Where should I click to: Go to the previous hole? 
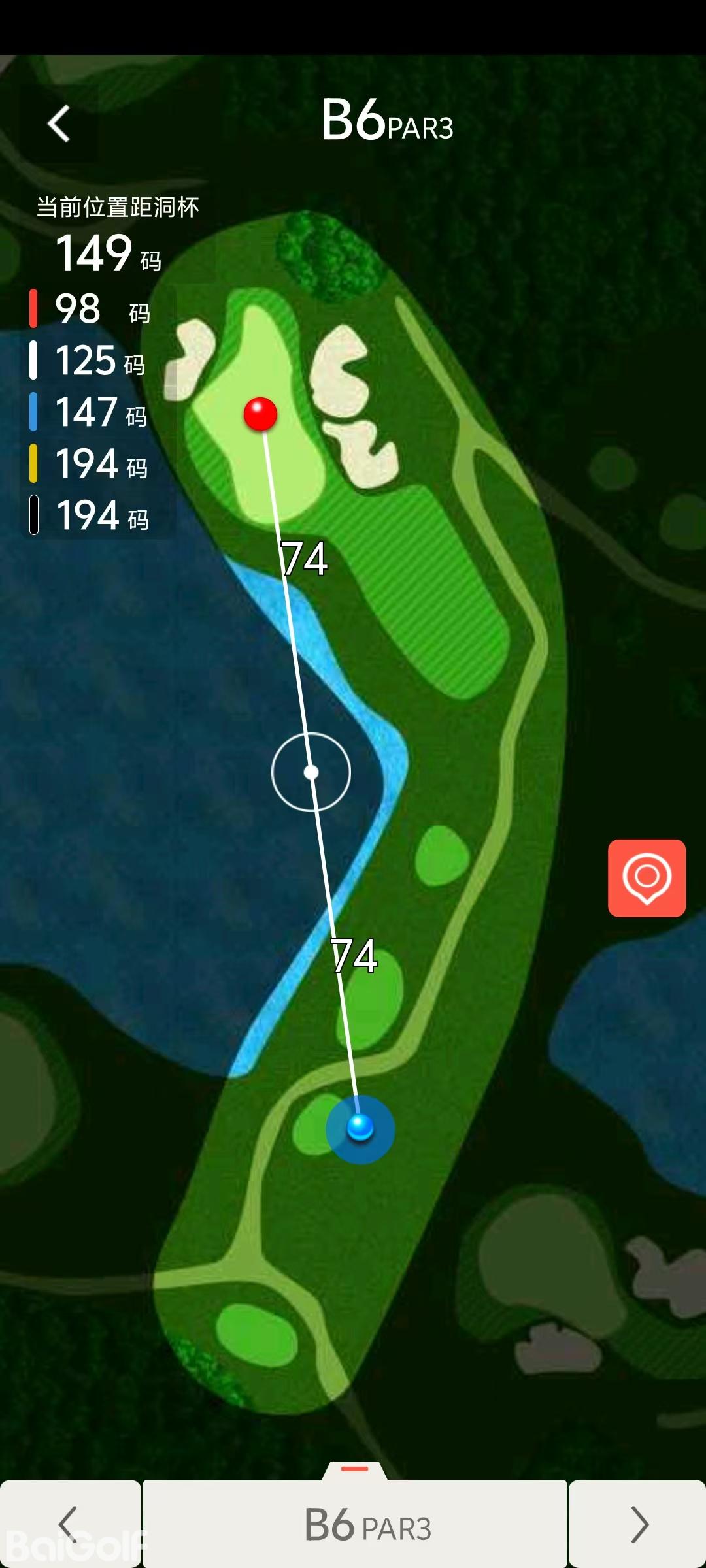(69, 1524)
